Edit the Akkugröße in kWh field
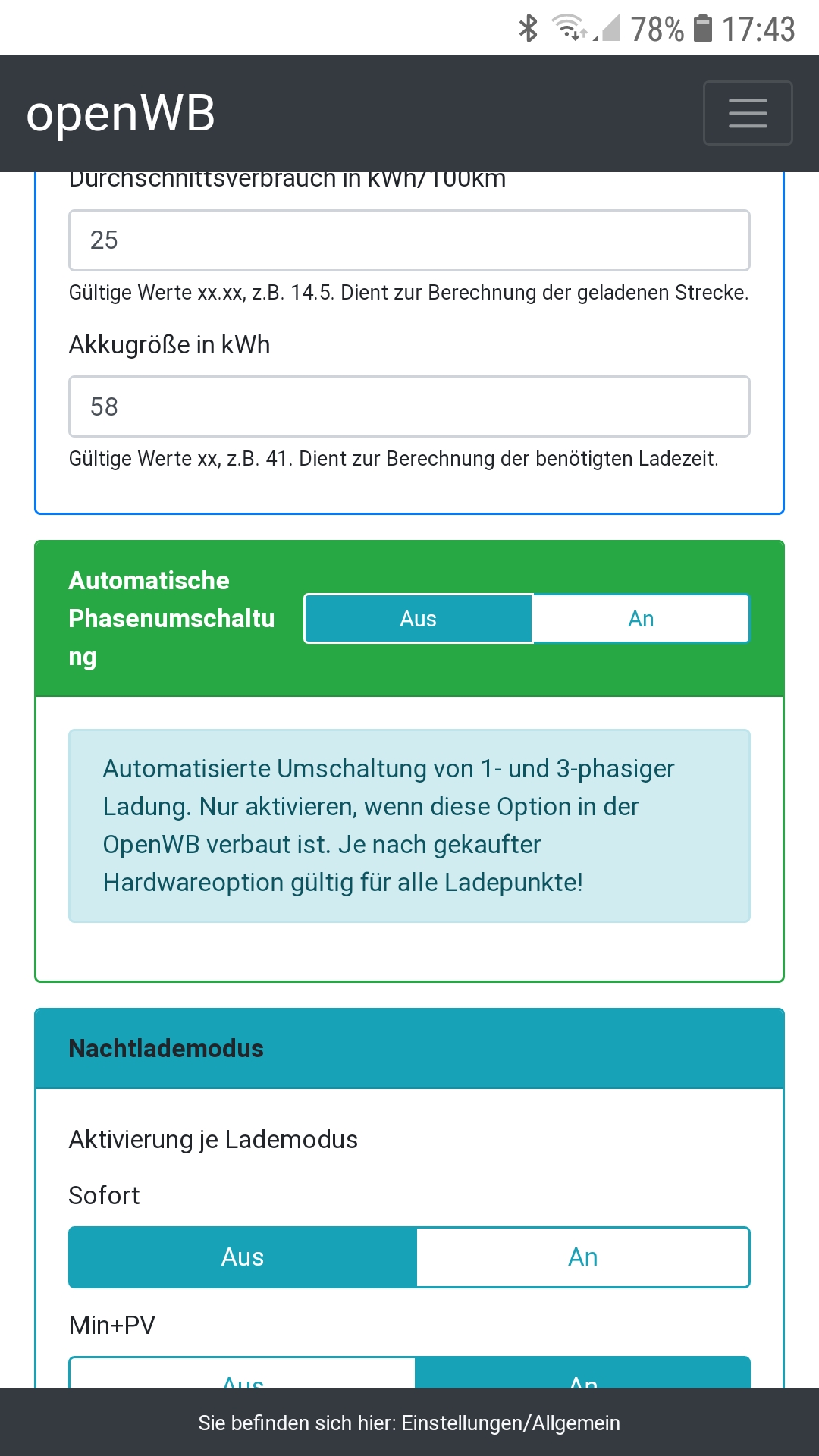Viewport: 819px width, 1456px height. point(409,406)
